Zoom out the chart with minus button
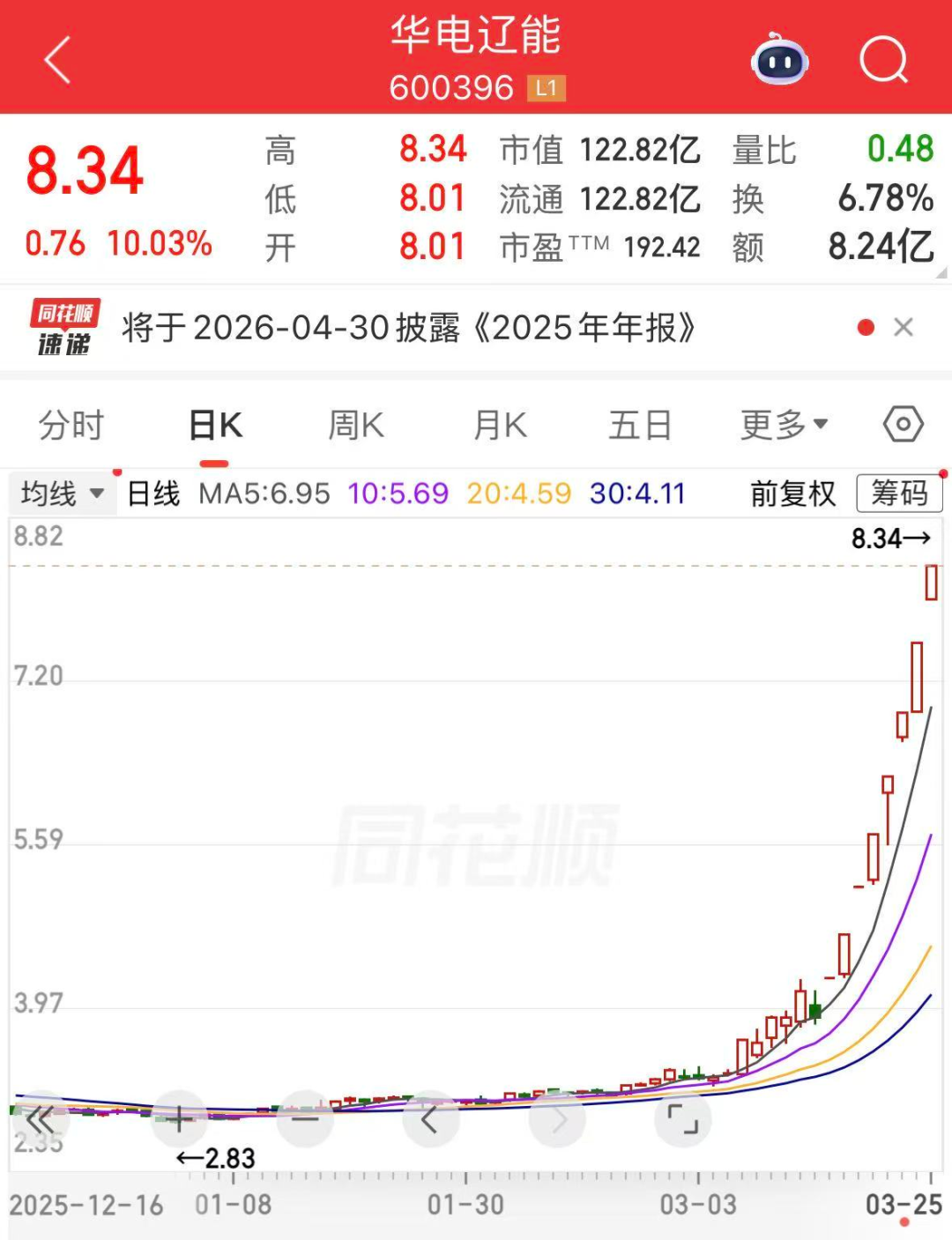Image resolution: width=952 pixels, height=1240 pixels. (305, 1119)
